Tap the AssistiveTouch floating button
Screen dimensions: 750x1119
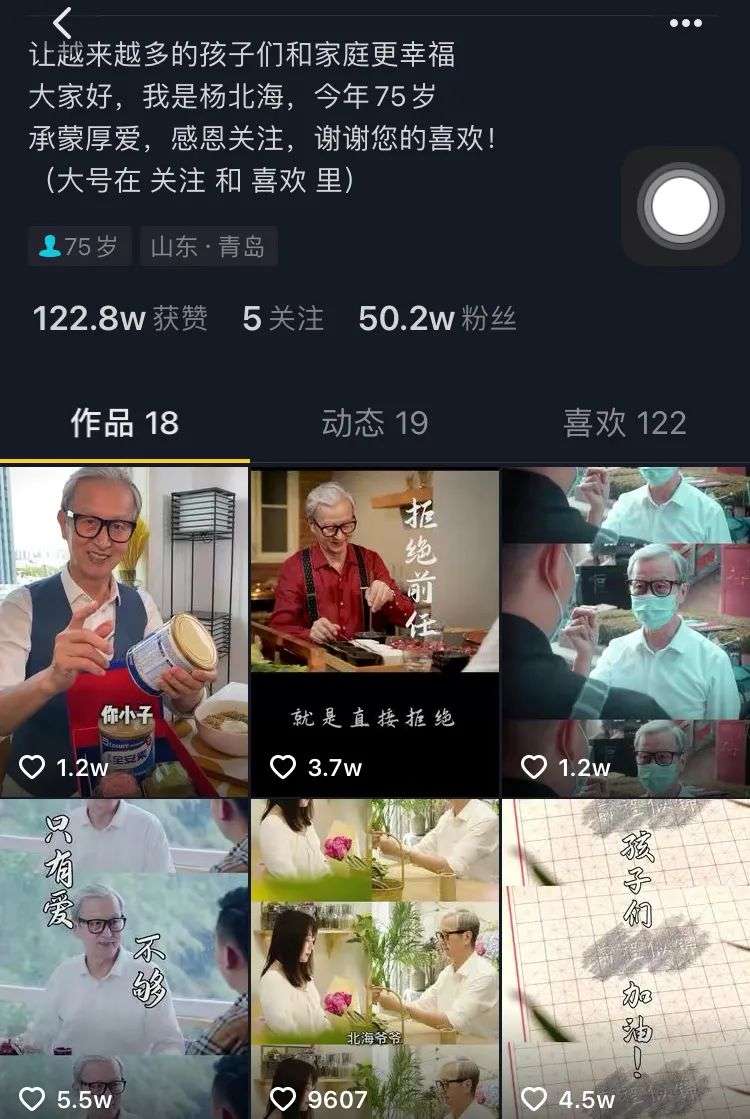681,207
